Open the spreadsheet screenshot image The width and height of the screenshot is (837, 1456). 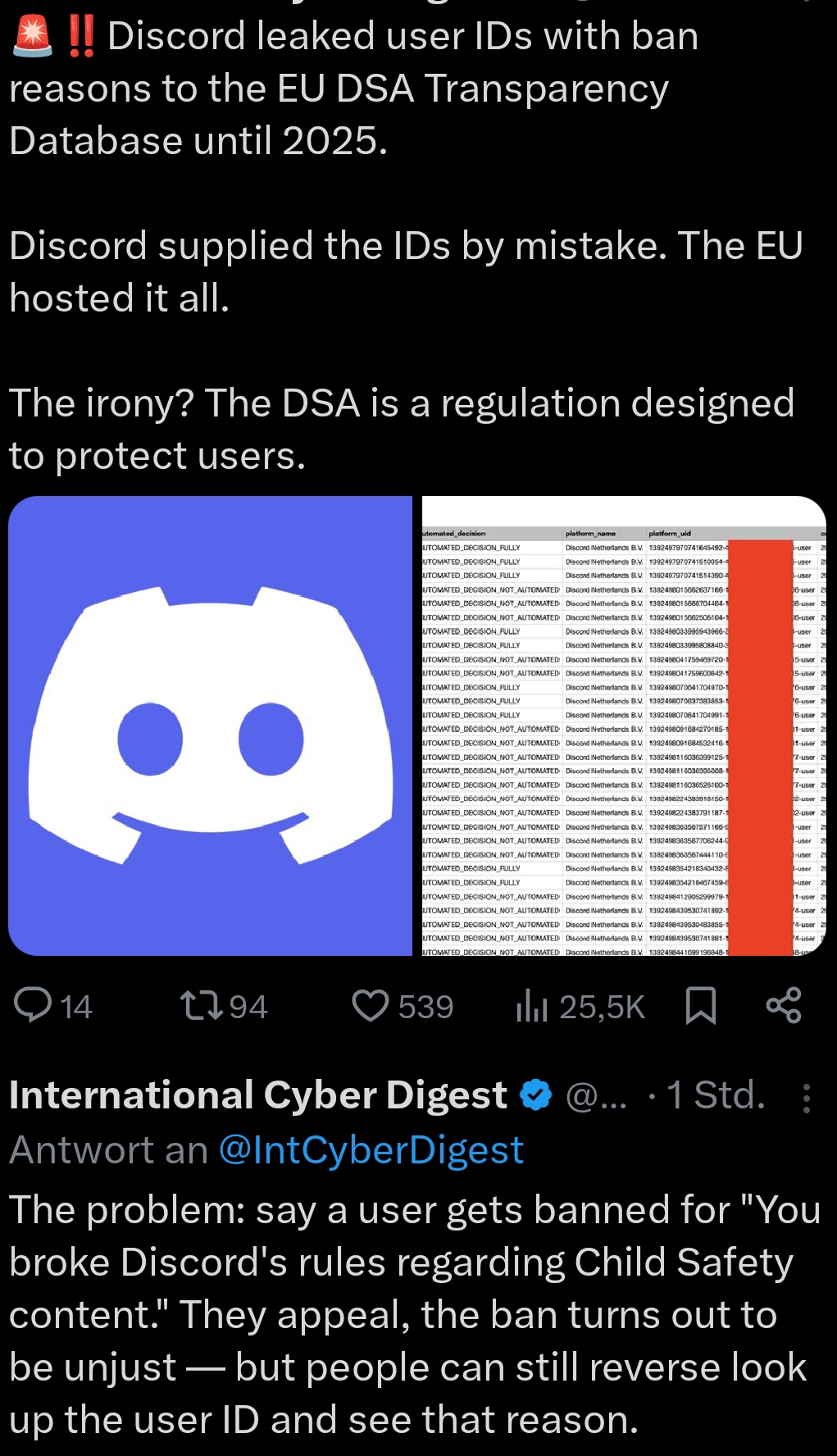tap(623, 726)
